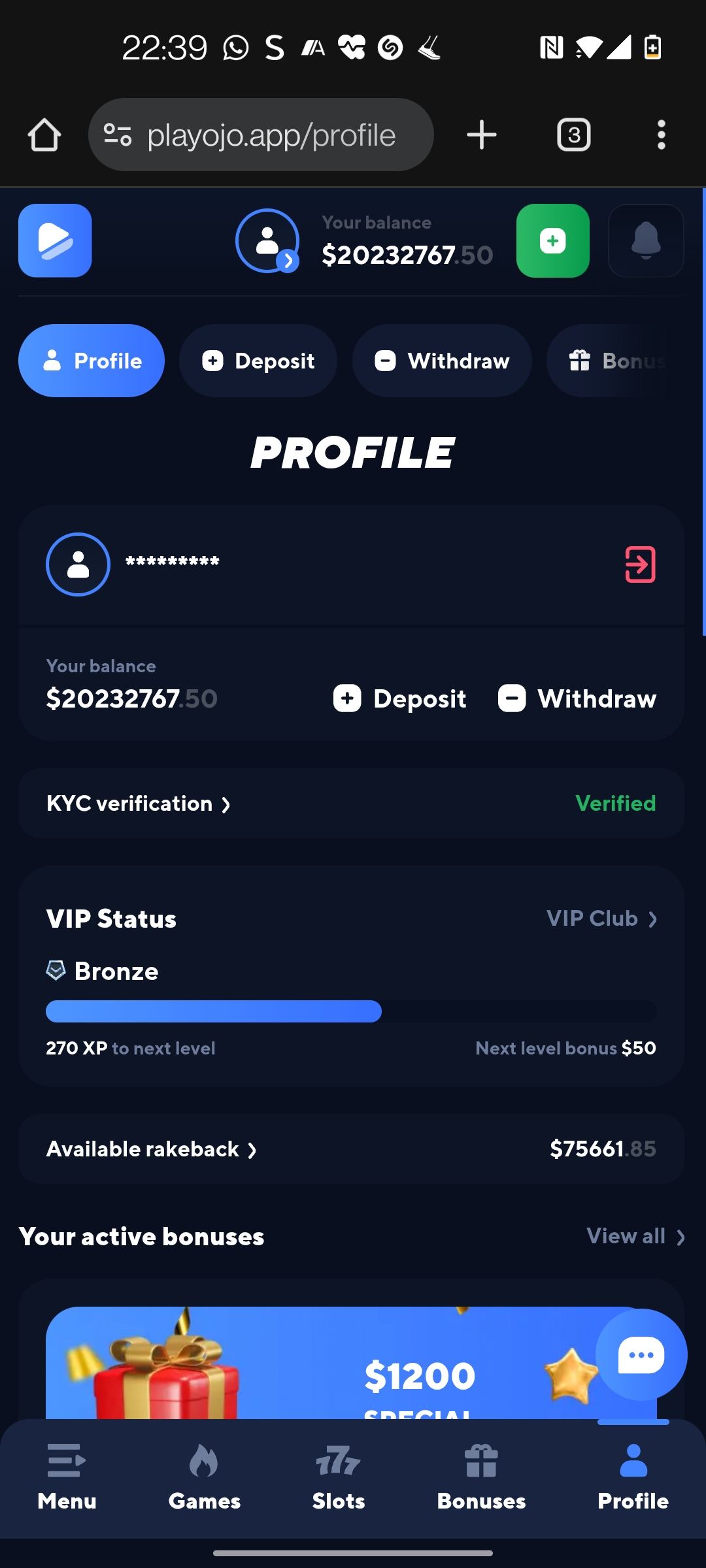This screenshot has height=1568, width=706.
Task: Select the Withdraw chip at top
Action: [442, 361]
